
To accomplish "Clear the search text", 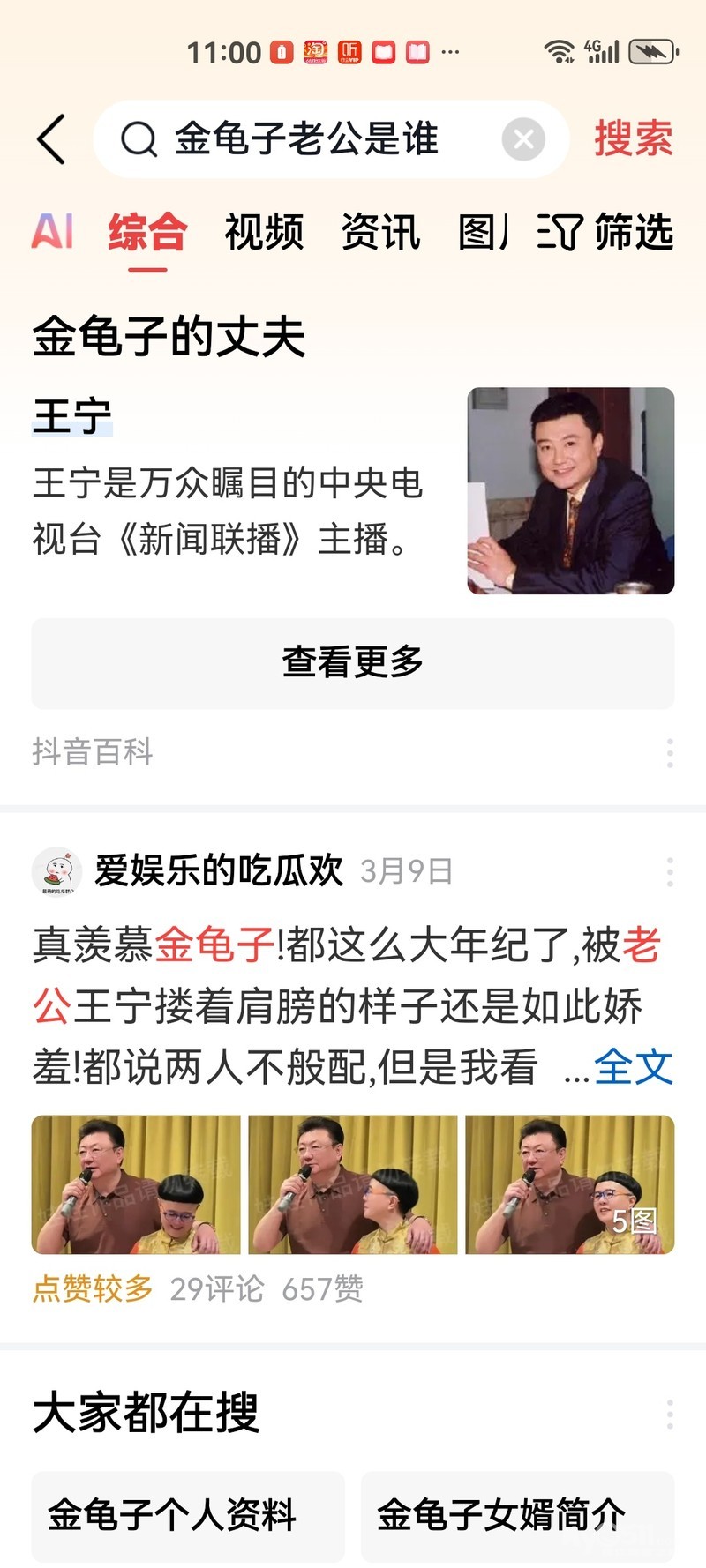I will click(x=523, y=139).
